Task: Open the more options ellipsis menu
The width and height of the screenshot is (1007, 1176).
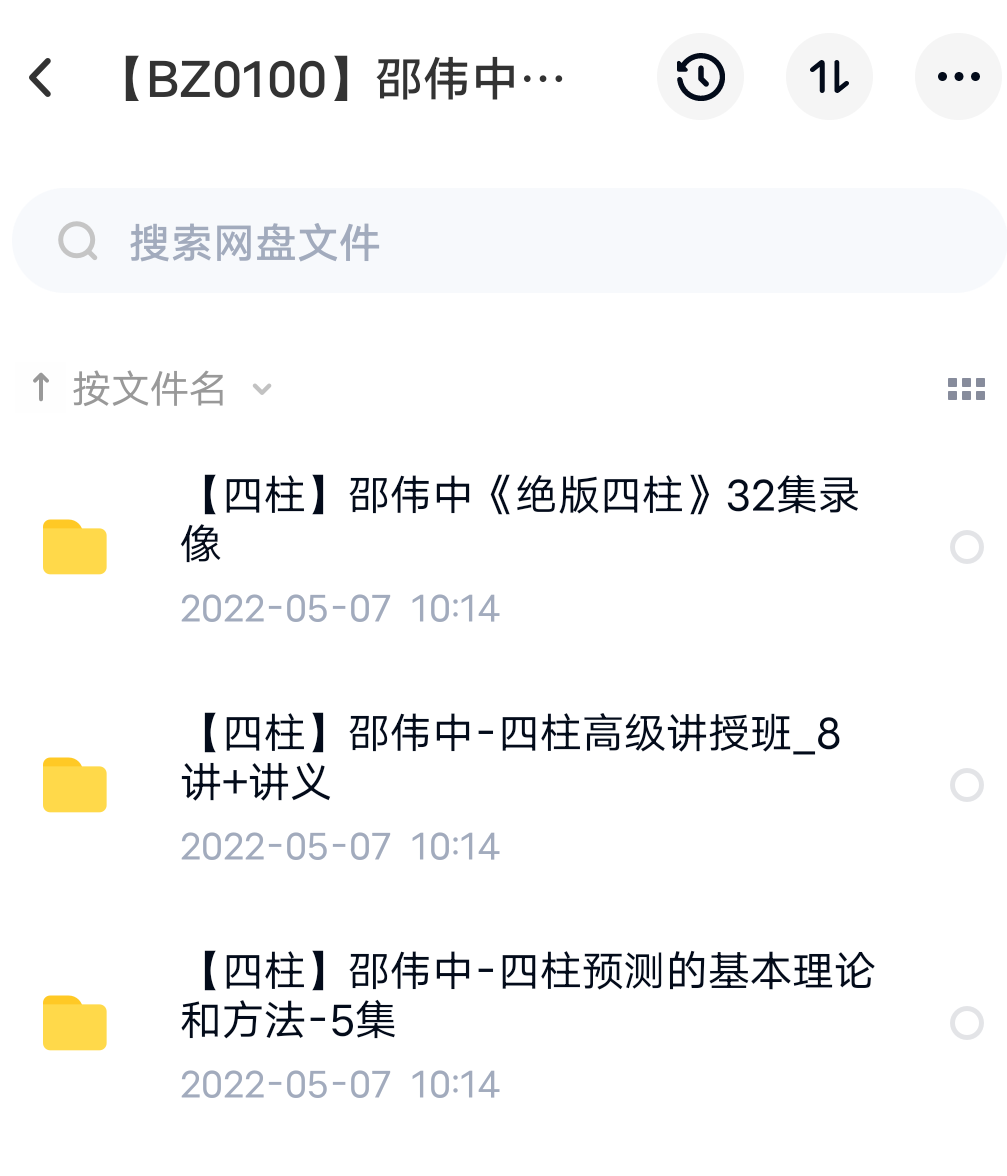Action: (958, 76)
